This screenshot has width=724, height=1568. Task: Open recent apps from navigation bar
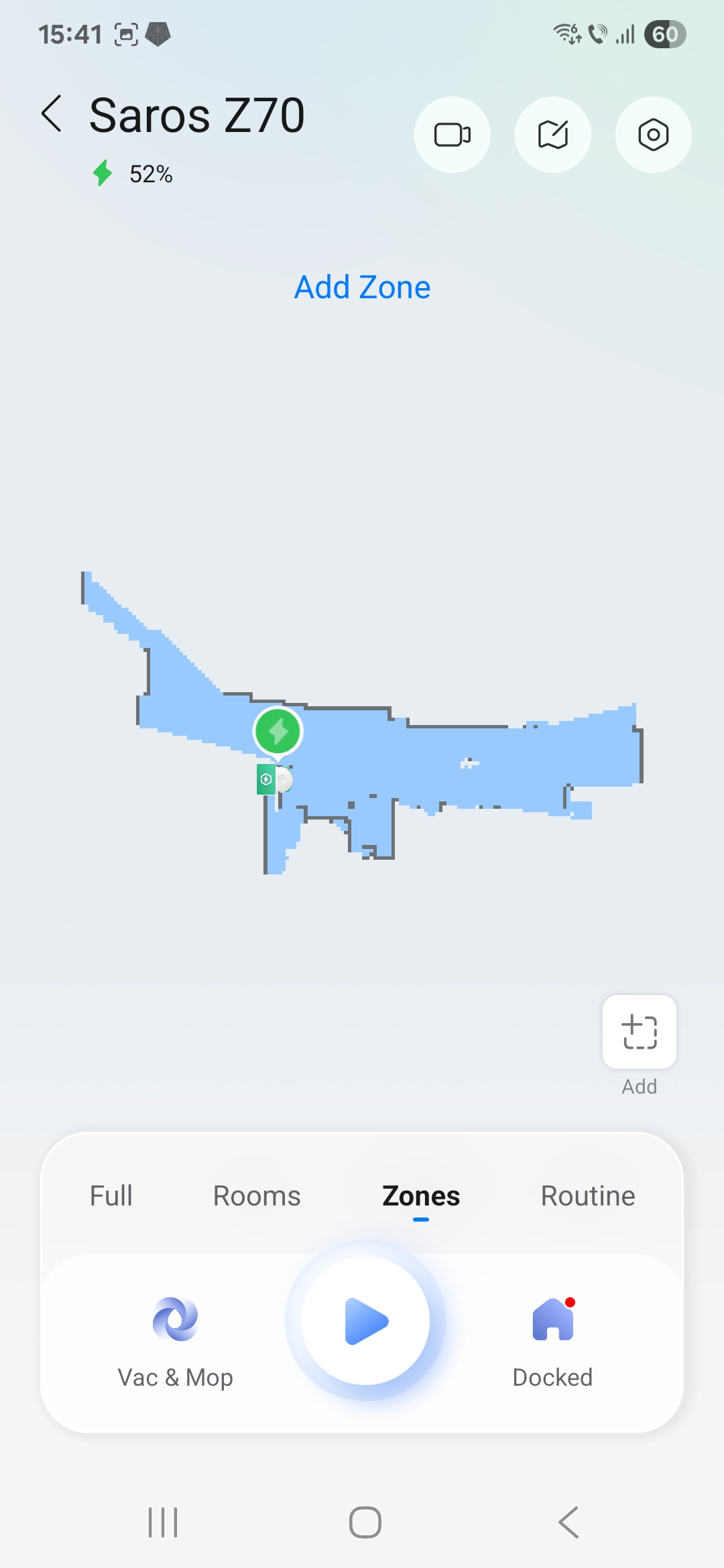point(163,1522)
